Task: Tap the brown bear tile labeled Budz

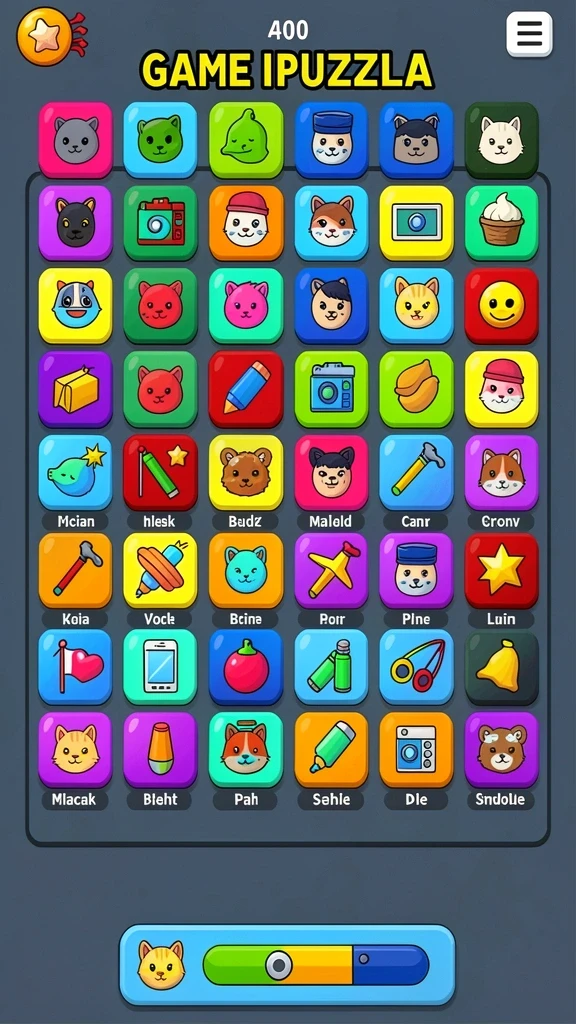Action: [246, 472]
